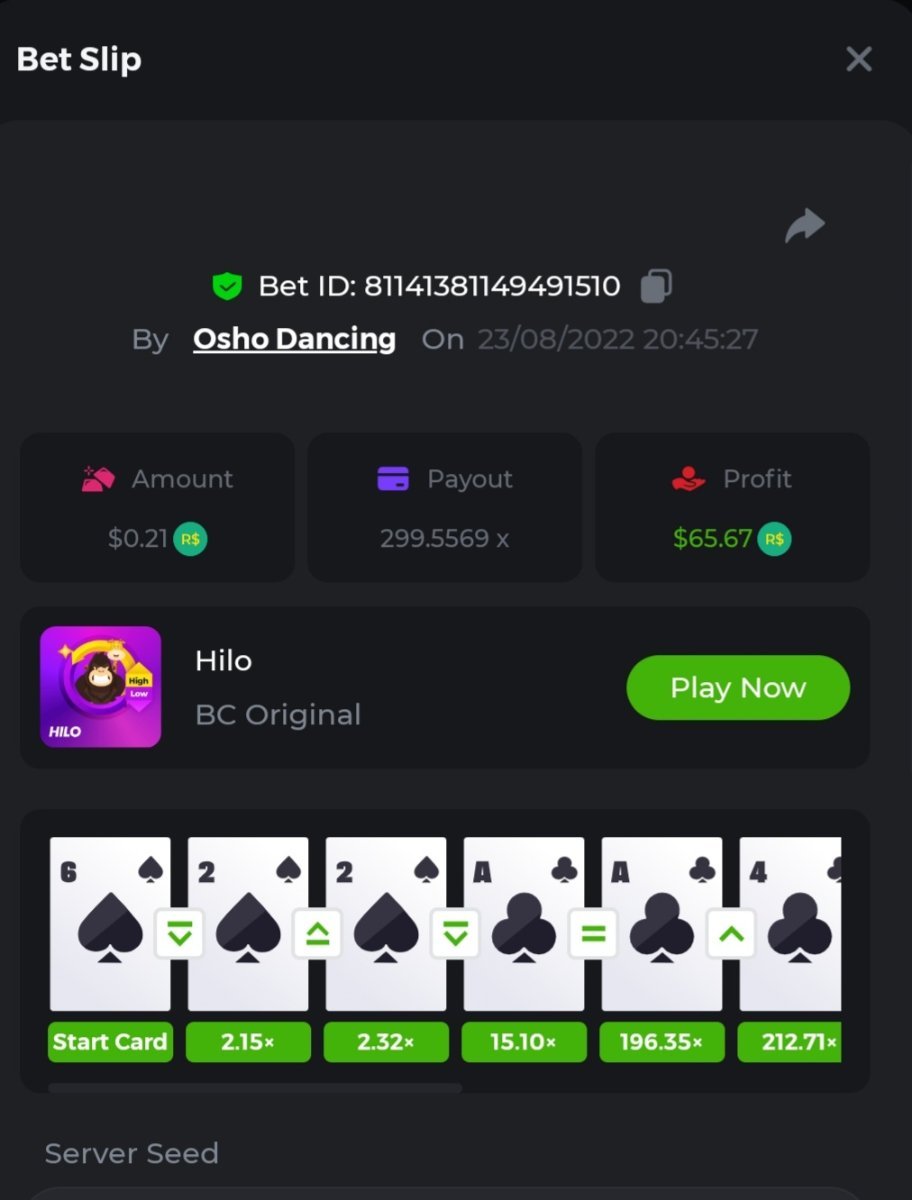Viewport: 912px width, 1200px height.
Task: Open Osho Dancing's profile
Action: coord(294,339)
